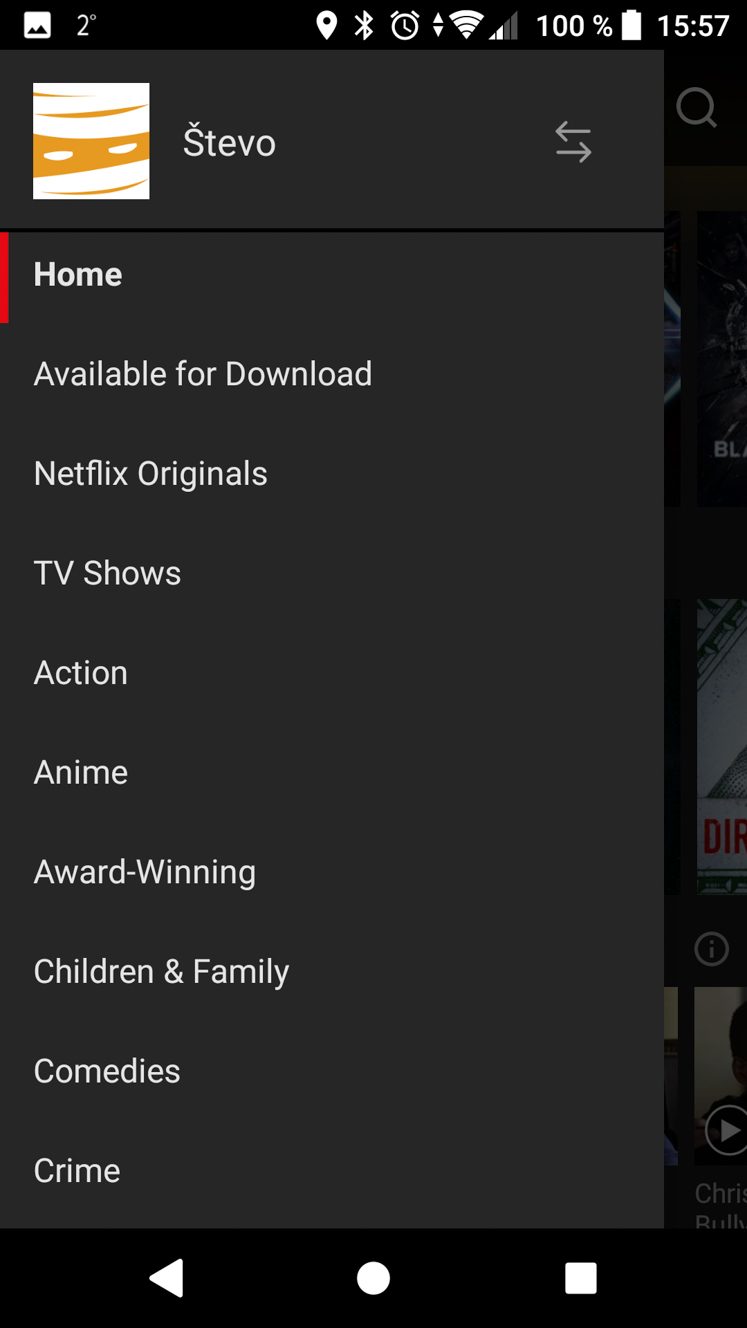Open the recent apps square button
Image resolution: width=747 pixels, height=1328 pixels.
(x=581, y=1278)
